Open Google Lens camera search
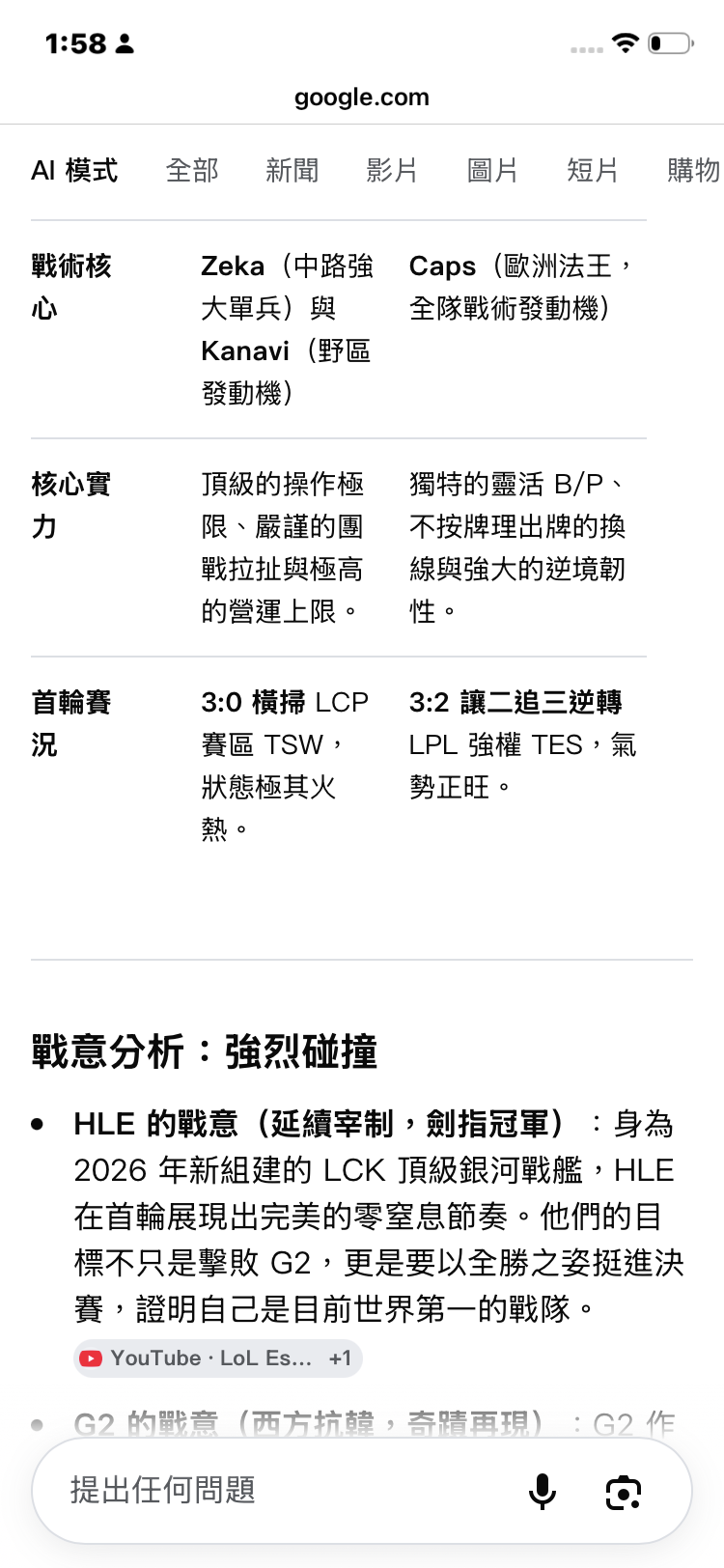Image resolution: width=724 pixels, height=1568 pixels. pyautogui.click(x=624, y=1492)
